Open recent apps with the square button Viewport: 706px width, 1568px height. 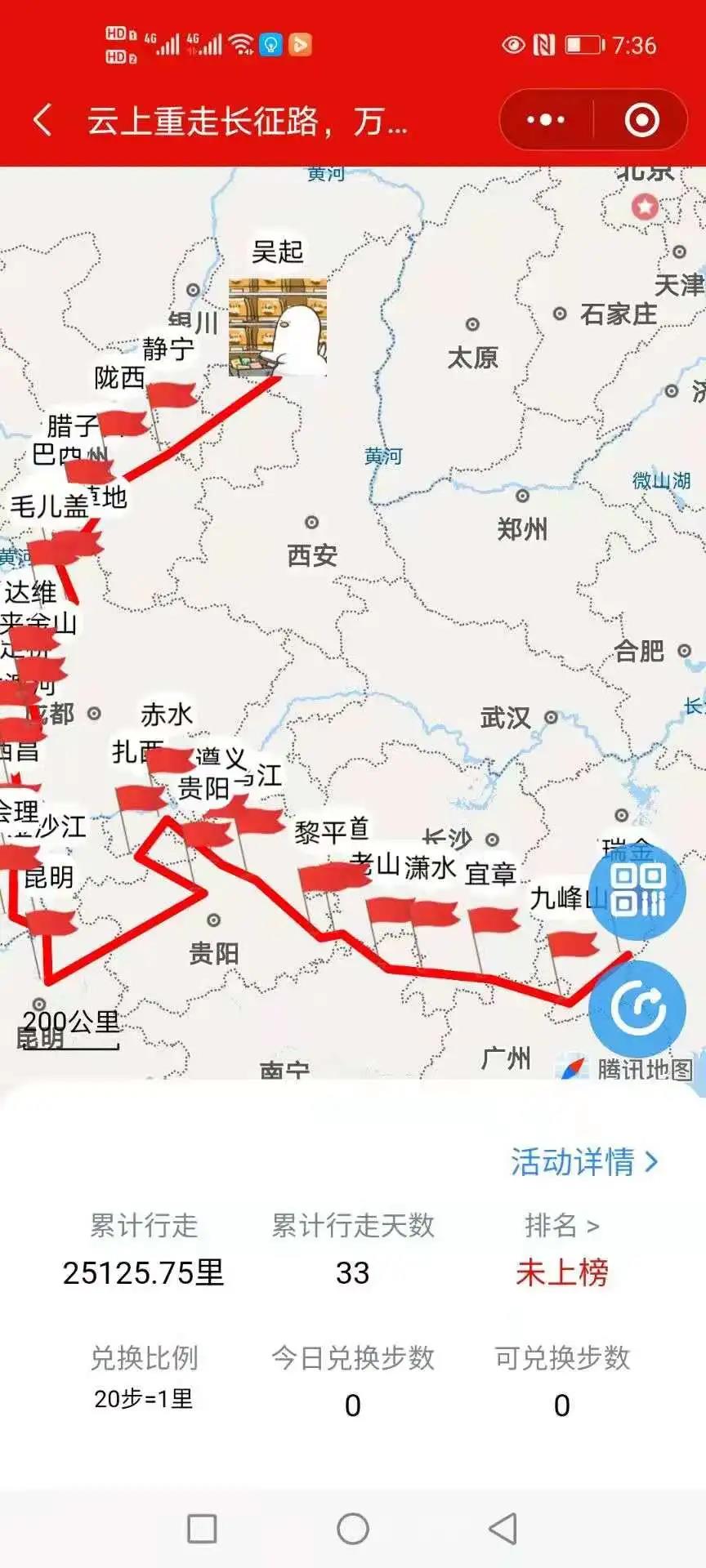202,1528
